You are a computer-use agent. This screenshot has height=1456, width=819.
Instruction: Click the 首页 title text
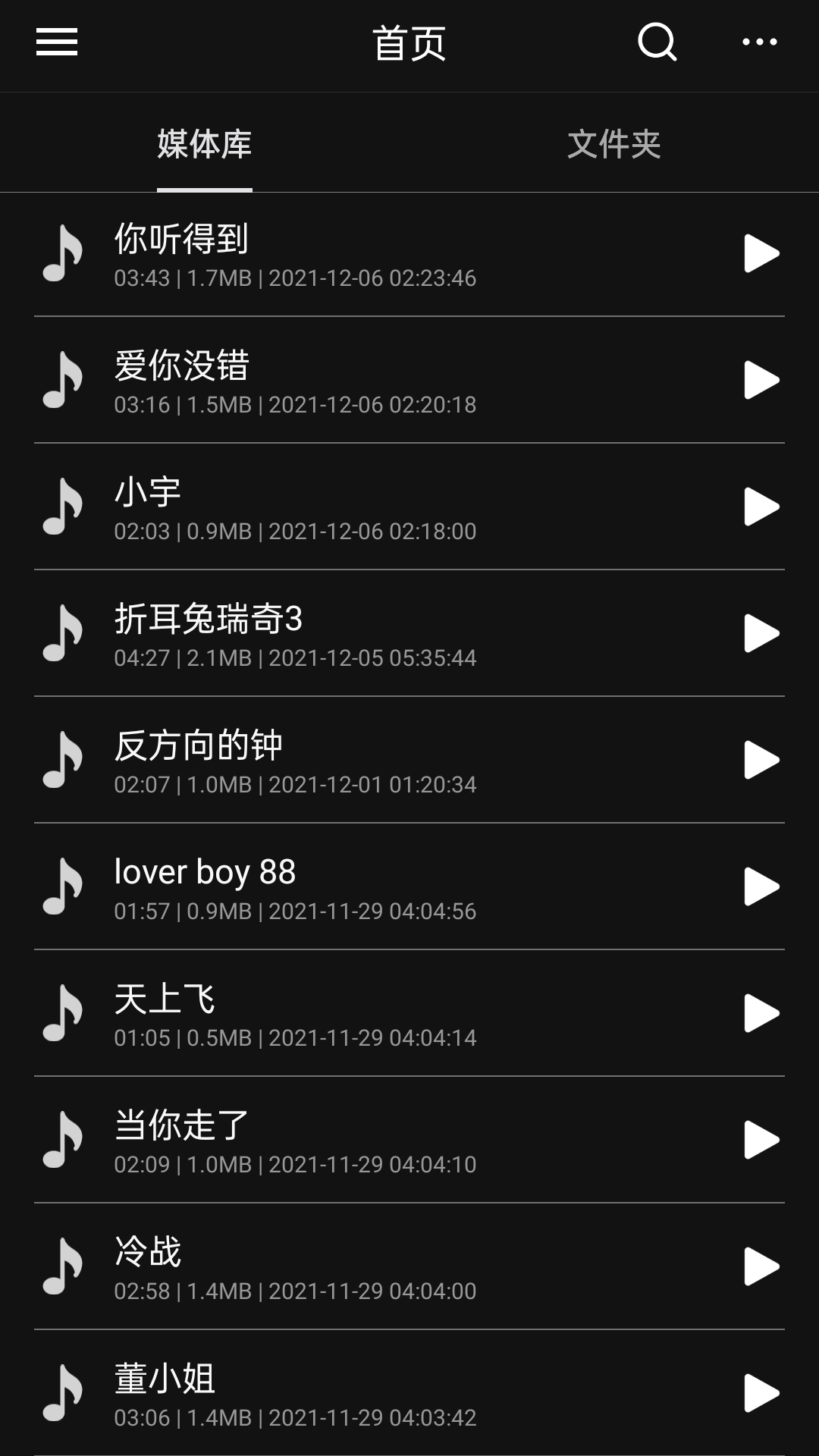[408, 43]
